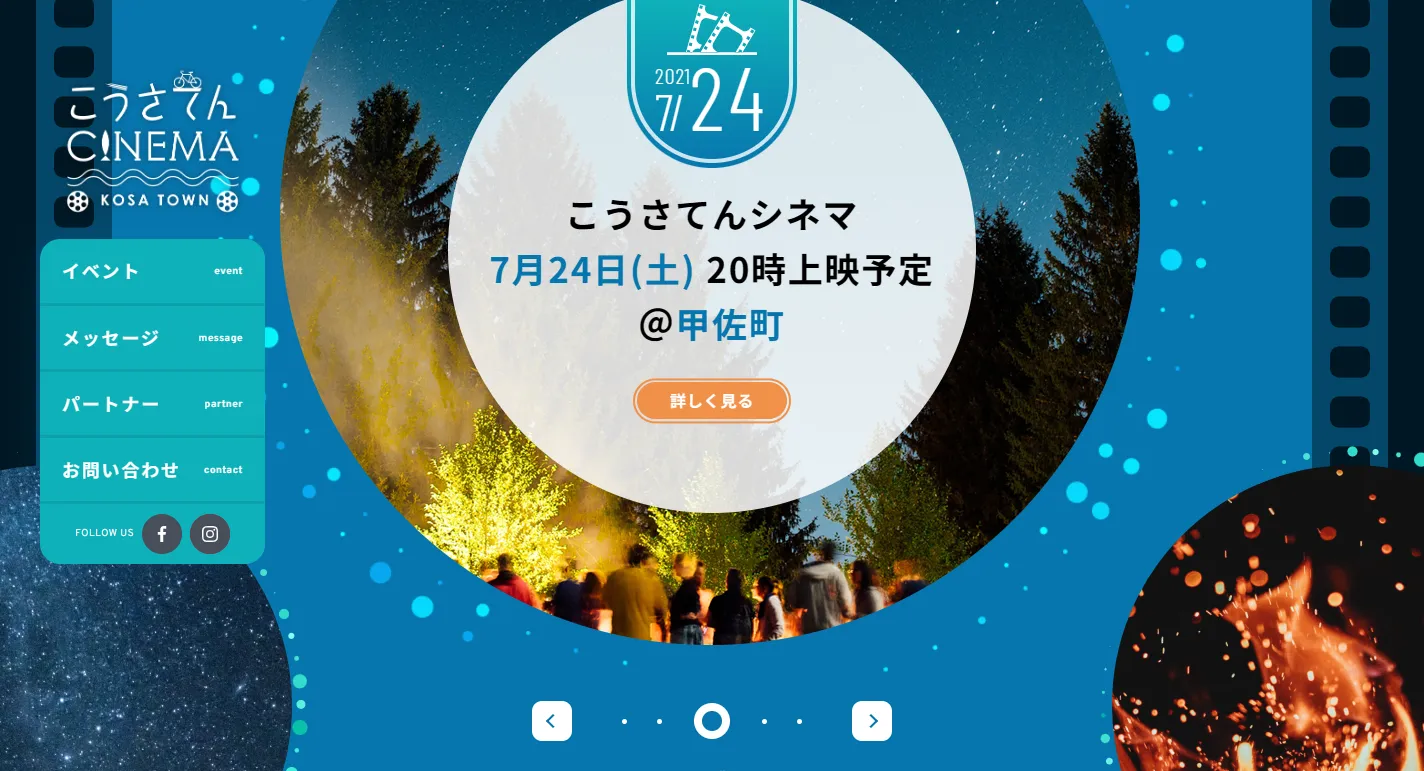
Task: Go to the パートナー (partner) section
Action: pos(152,404)
